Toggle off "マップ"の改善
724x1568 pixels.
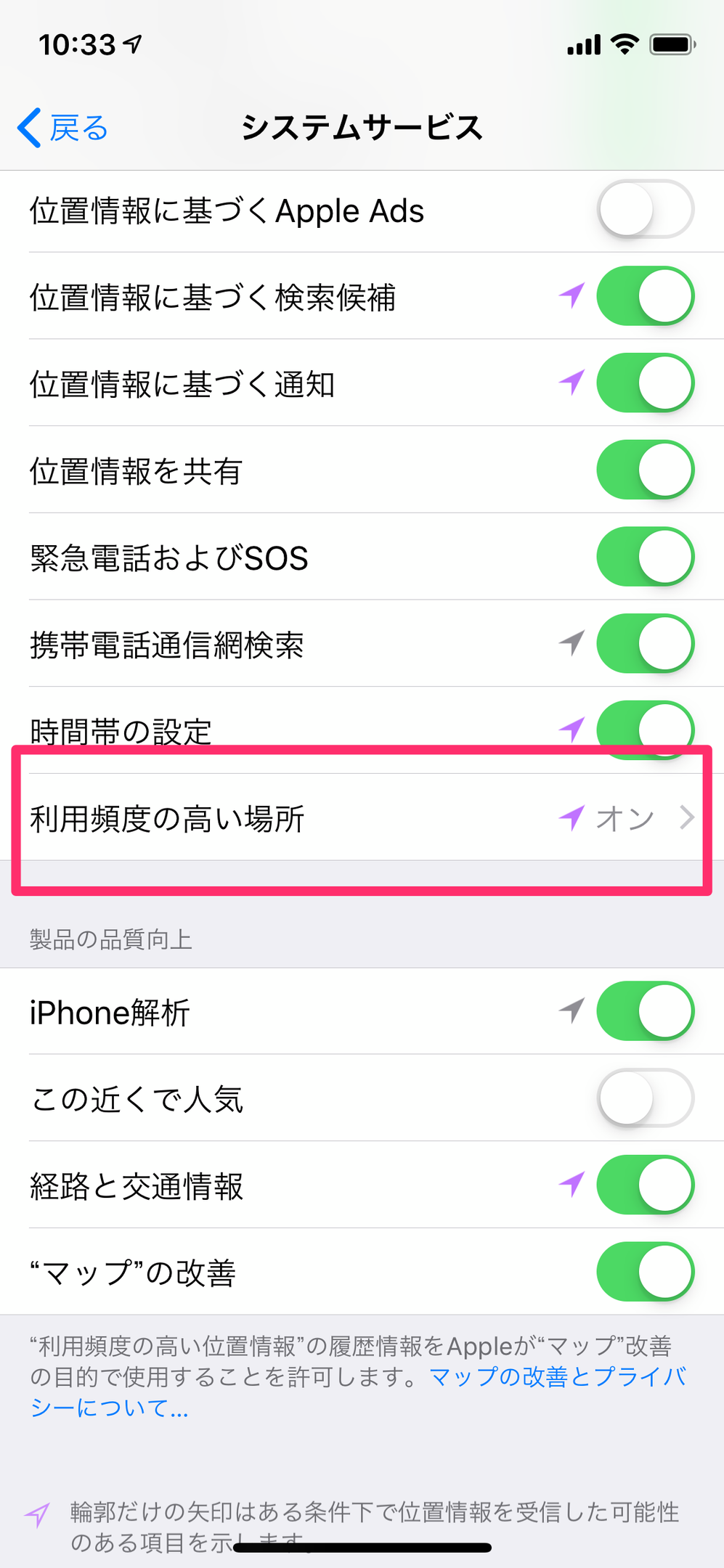645,1272
